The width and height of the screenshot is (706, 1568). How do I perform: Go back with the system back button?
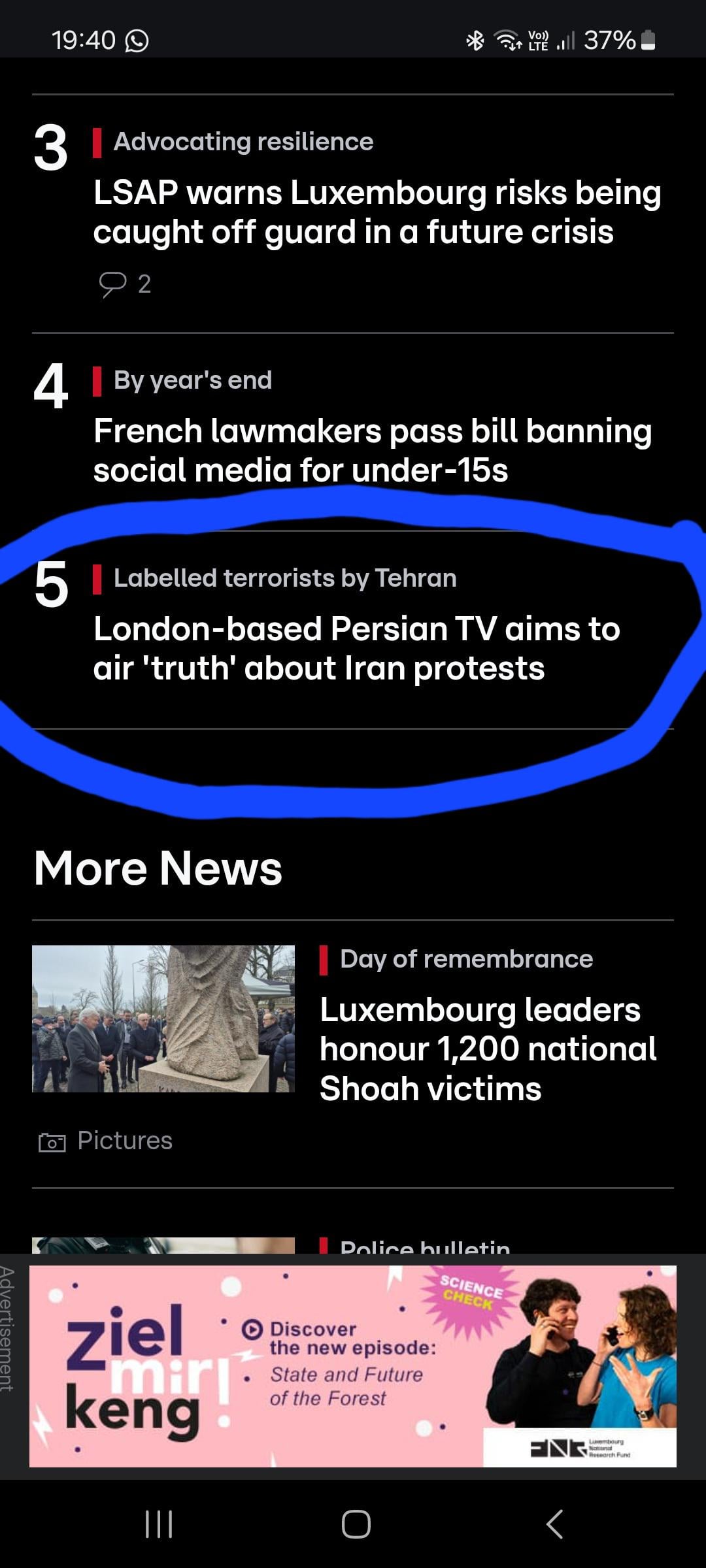pyautogui.click(x=554, y=1524)
